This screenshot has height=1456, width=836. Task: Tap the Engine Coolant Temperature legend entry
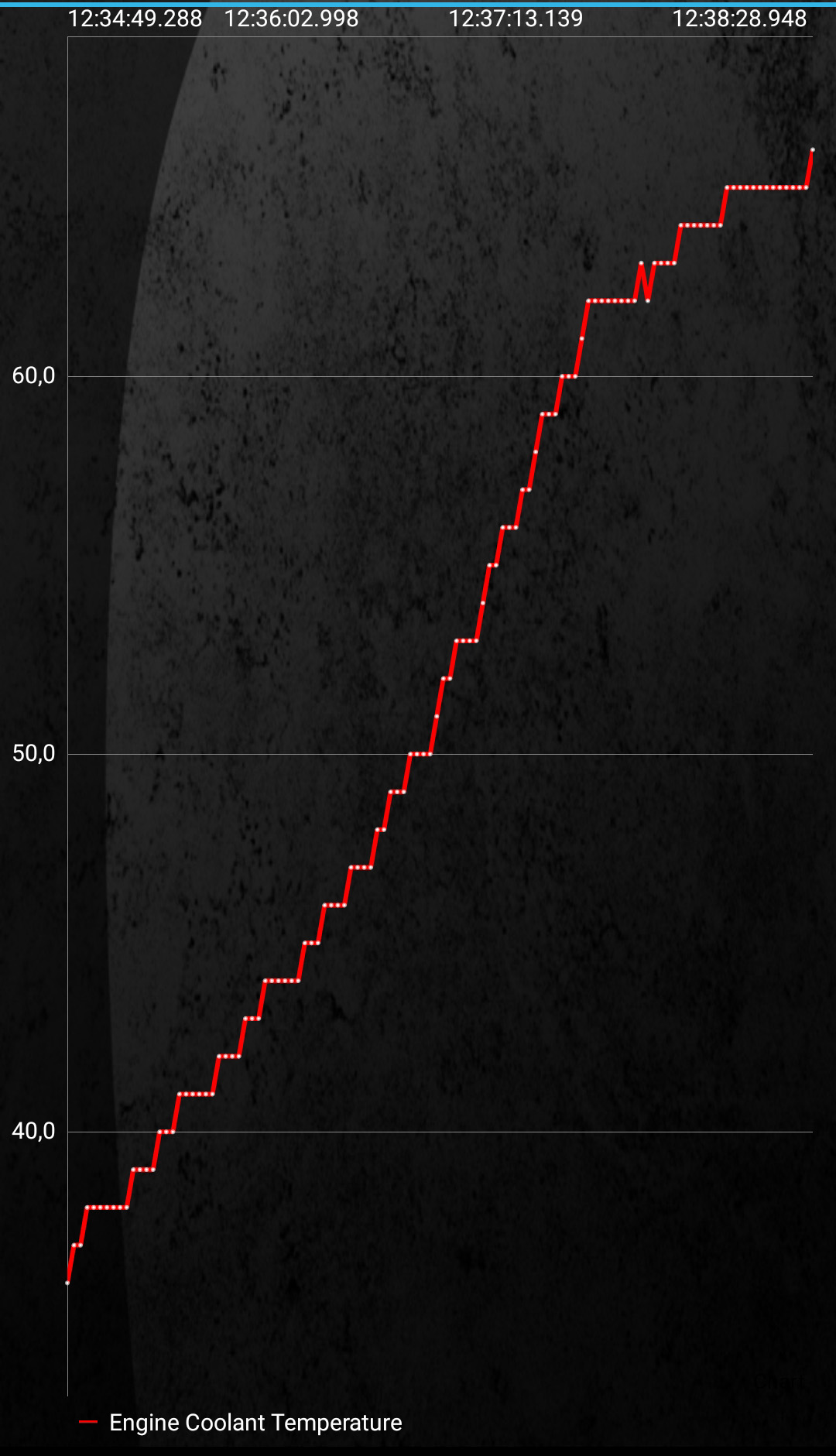tap(241, 1423)
